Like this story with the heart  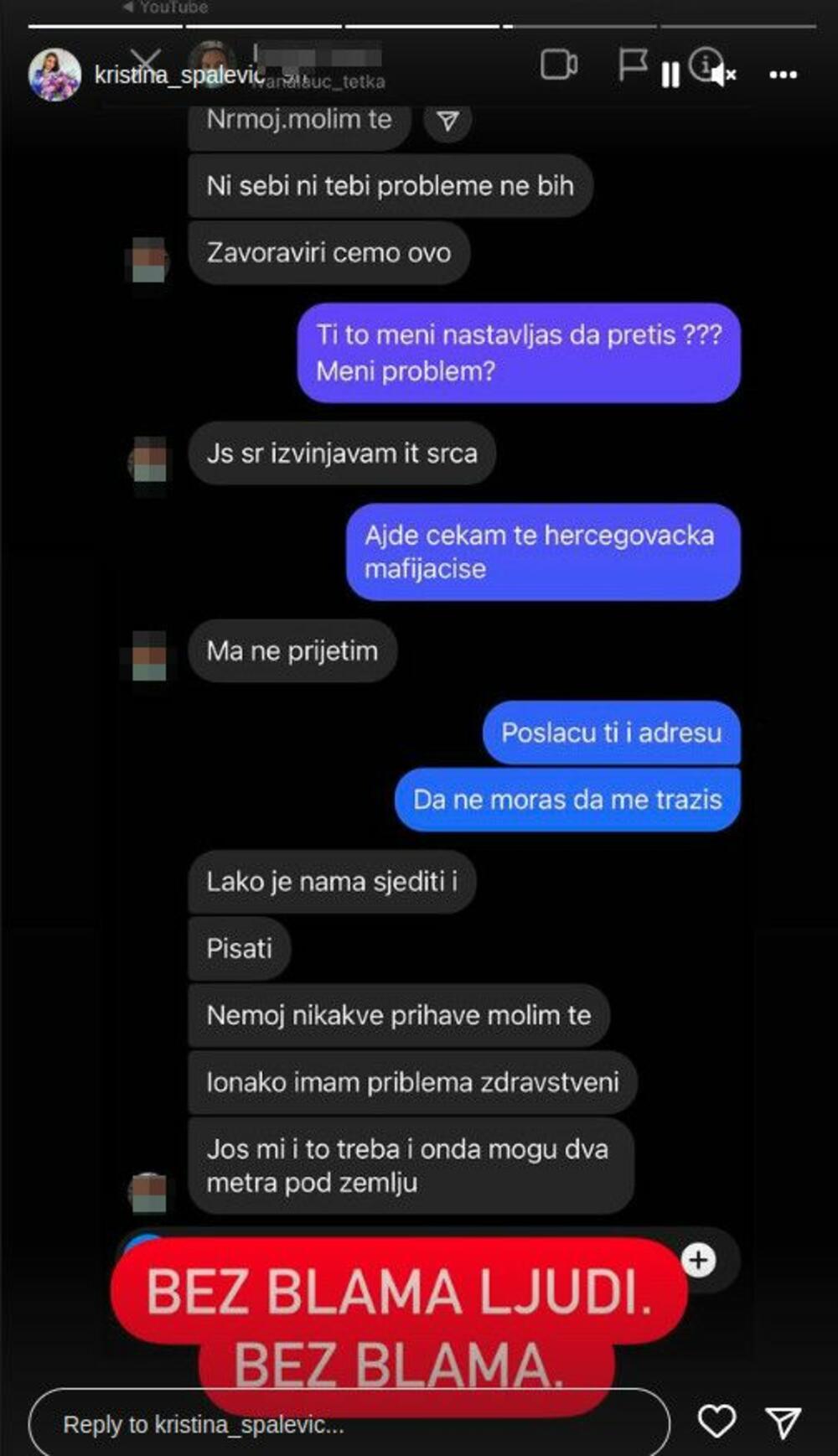click(x=716, y=1421)
